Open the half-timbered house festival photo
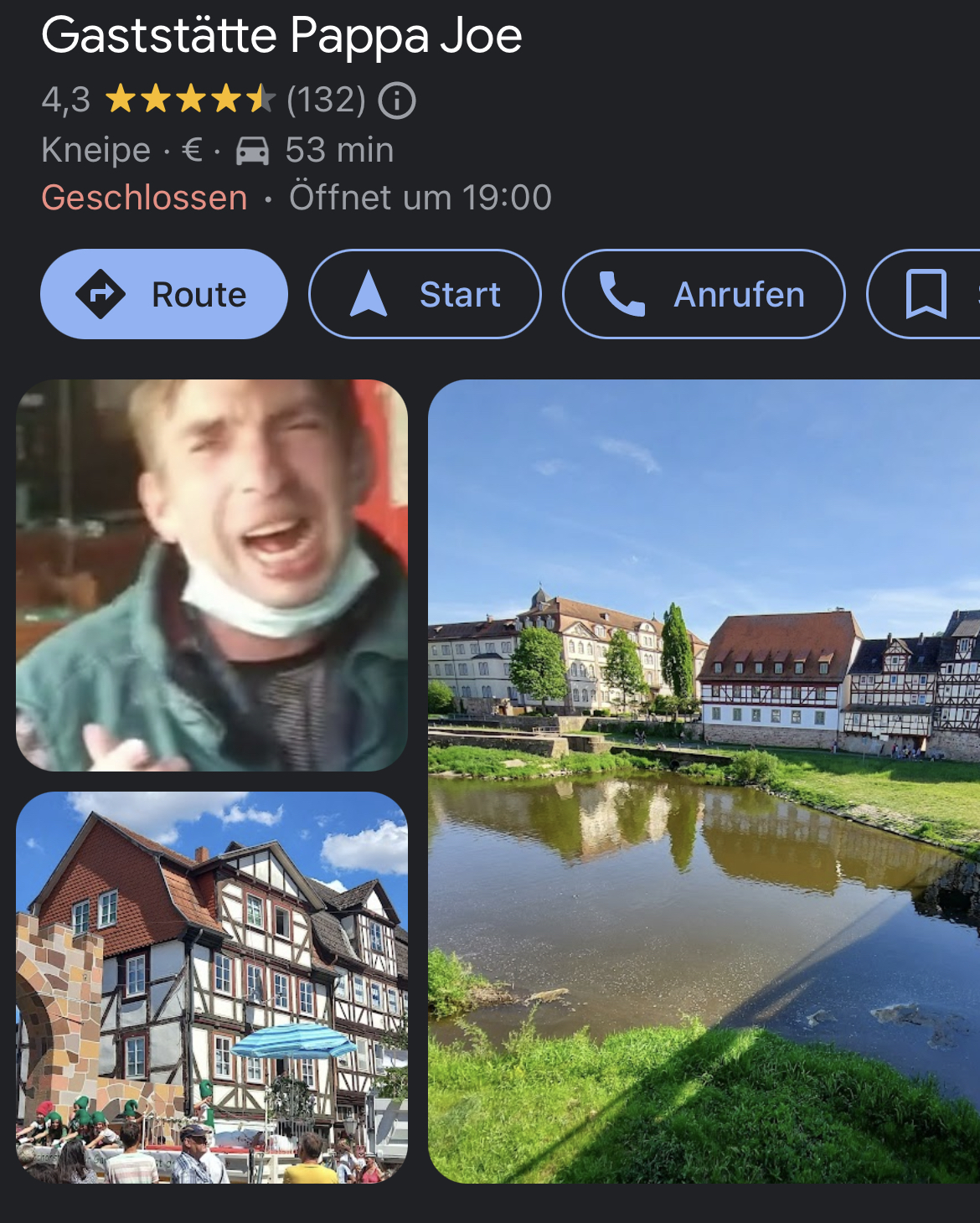The height and width of the screenshot is (1223, 980). pos(212,987)
